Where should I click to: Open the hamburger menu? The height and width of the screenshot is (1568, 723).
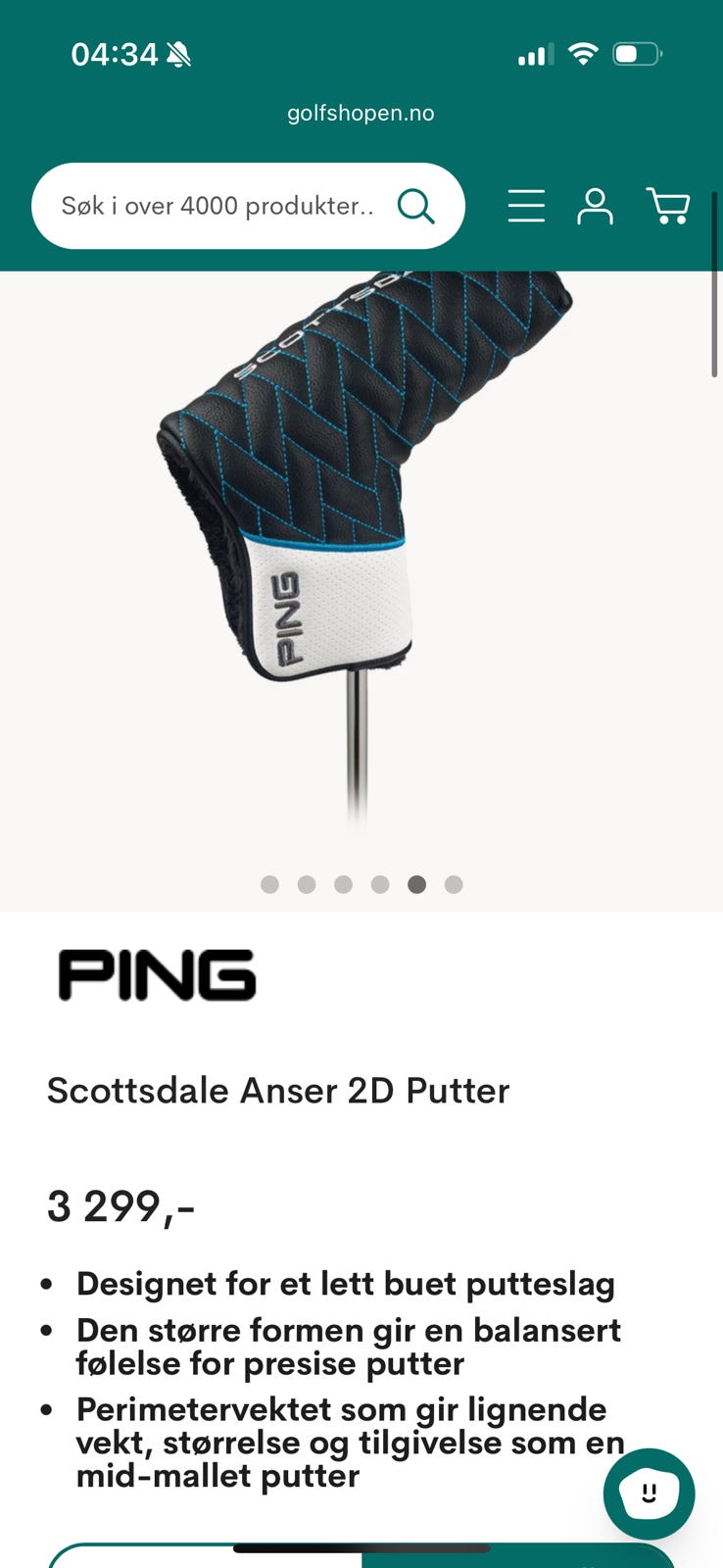point(526,206)
